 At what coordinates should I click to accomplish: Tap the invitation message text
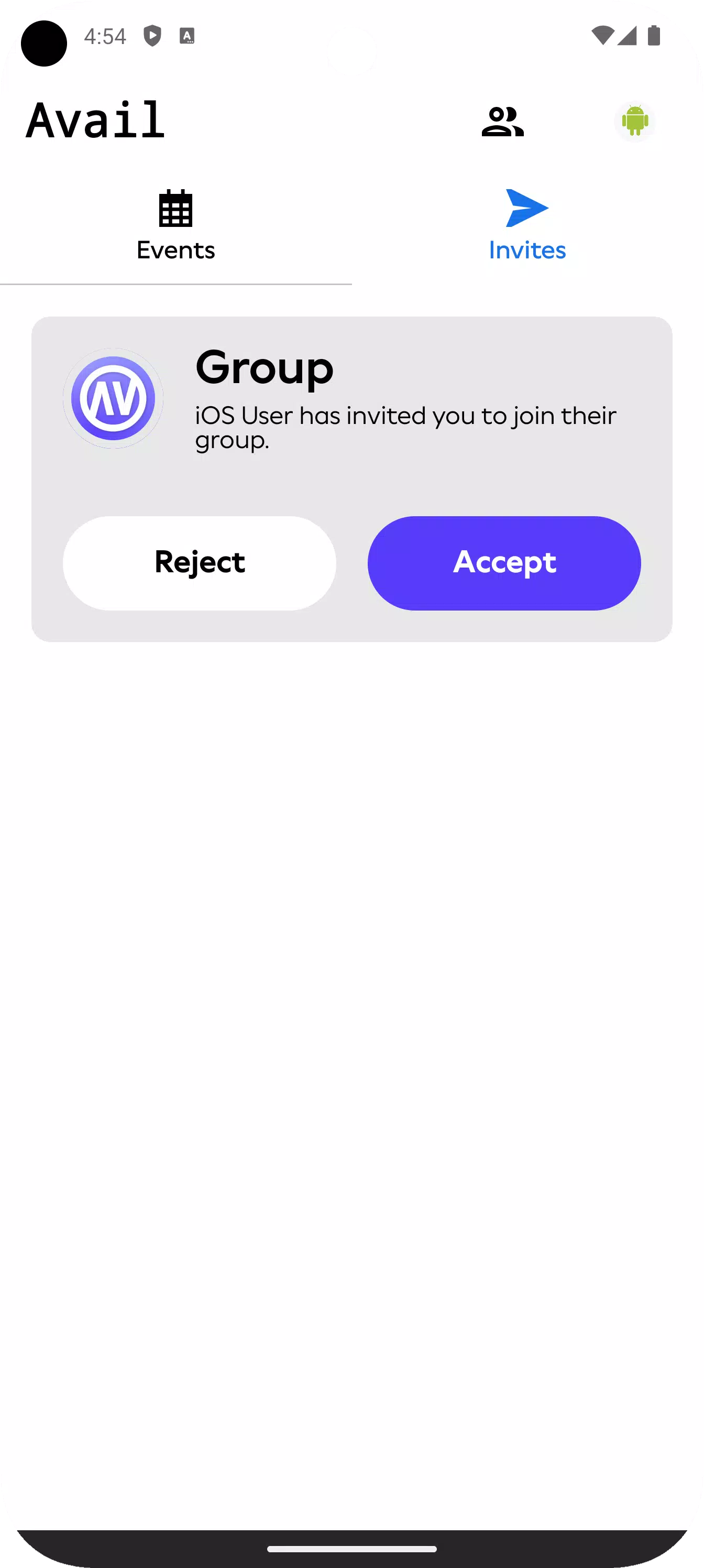tap(404, 426)
